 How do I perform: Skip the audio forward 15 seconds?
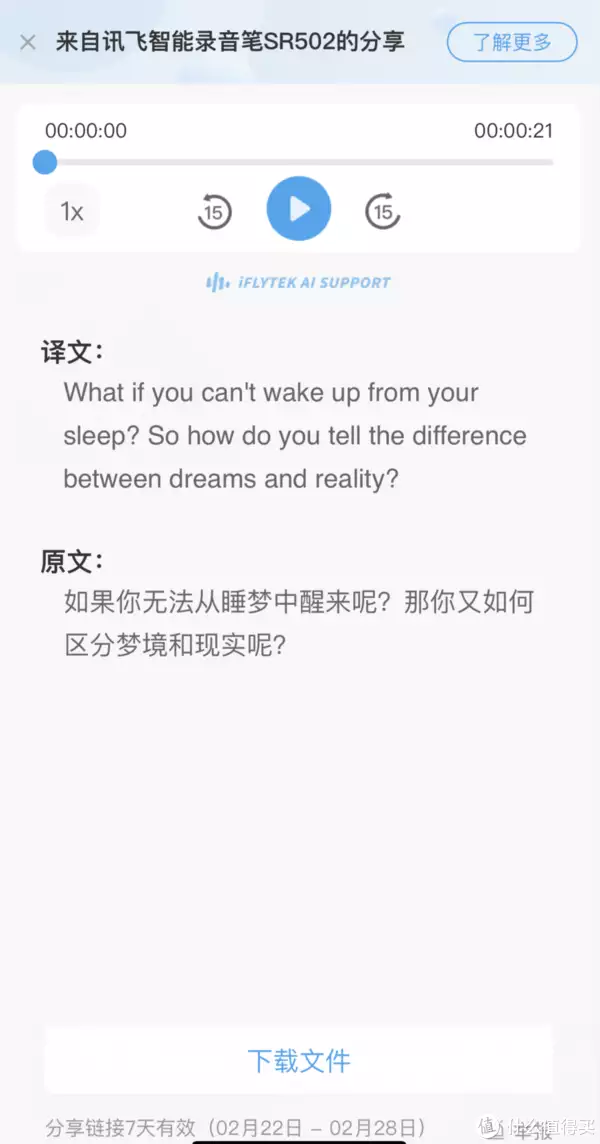382,211
